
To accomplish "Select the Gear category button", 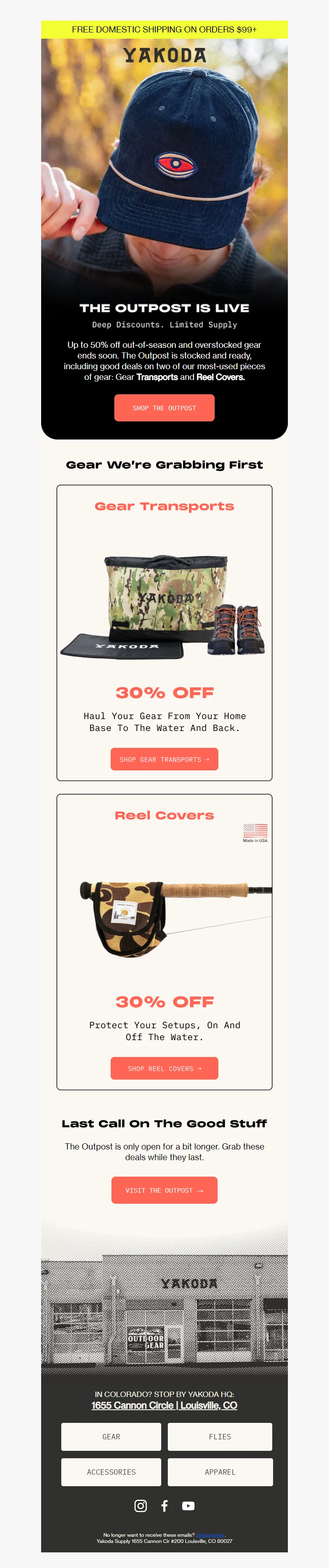I will [111, 1436].
